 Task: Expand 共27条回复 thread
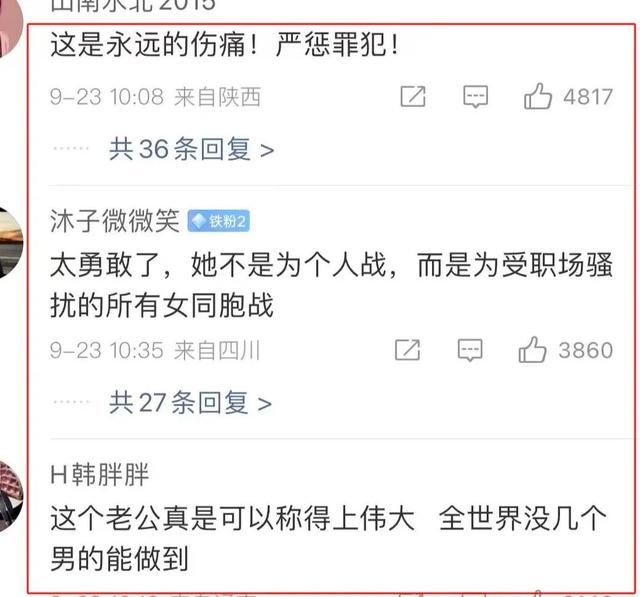[x=191, y=403]
